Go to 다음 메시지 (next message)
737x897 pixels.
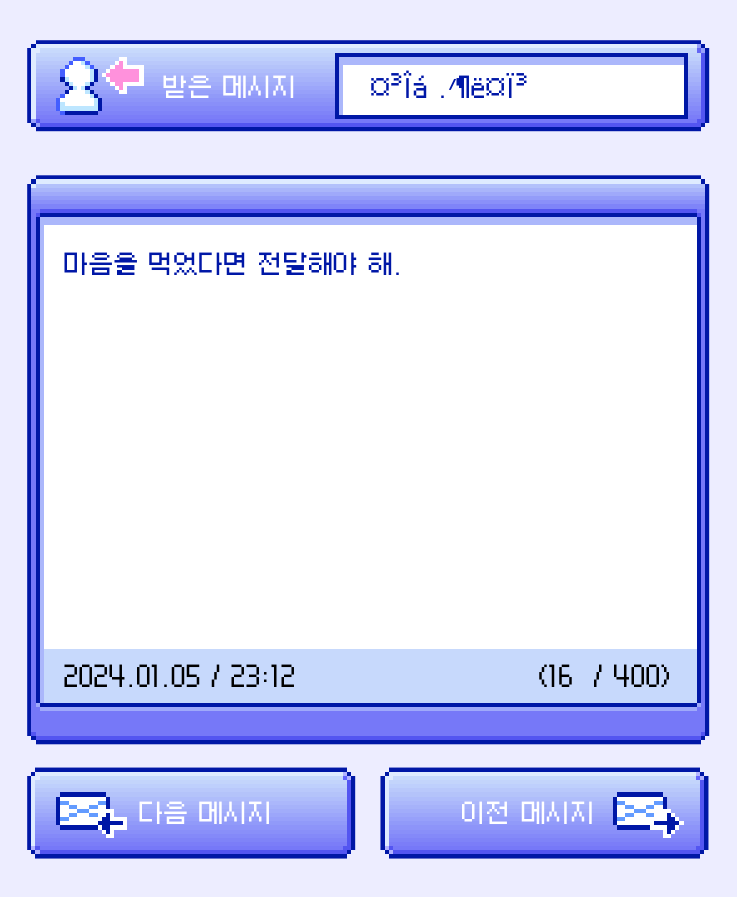190,812
